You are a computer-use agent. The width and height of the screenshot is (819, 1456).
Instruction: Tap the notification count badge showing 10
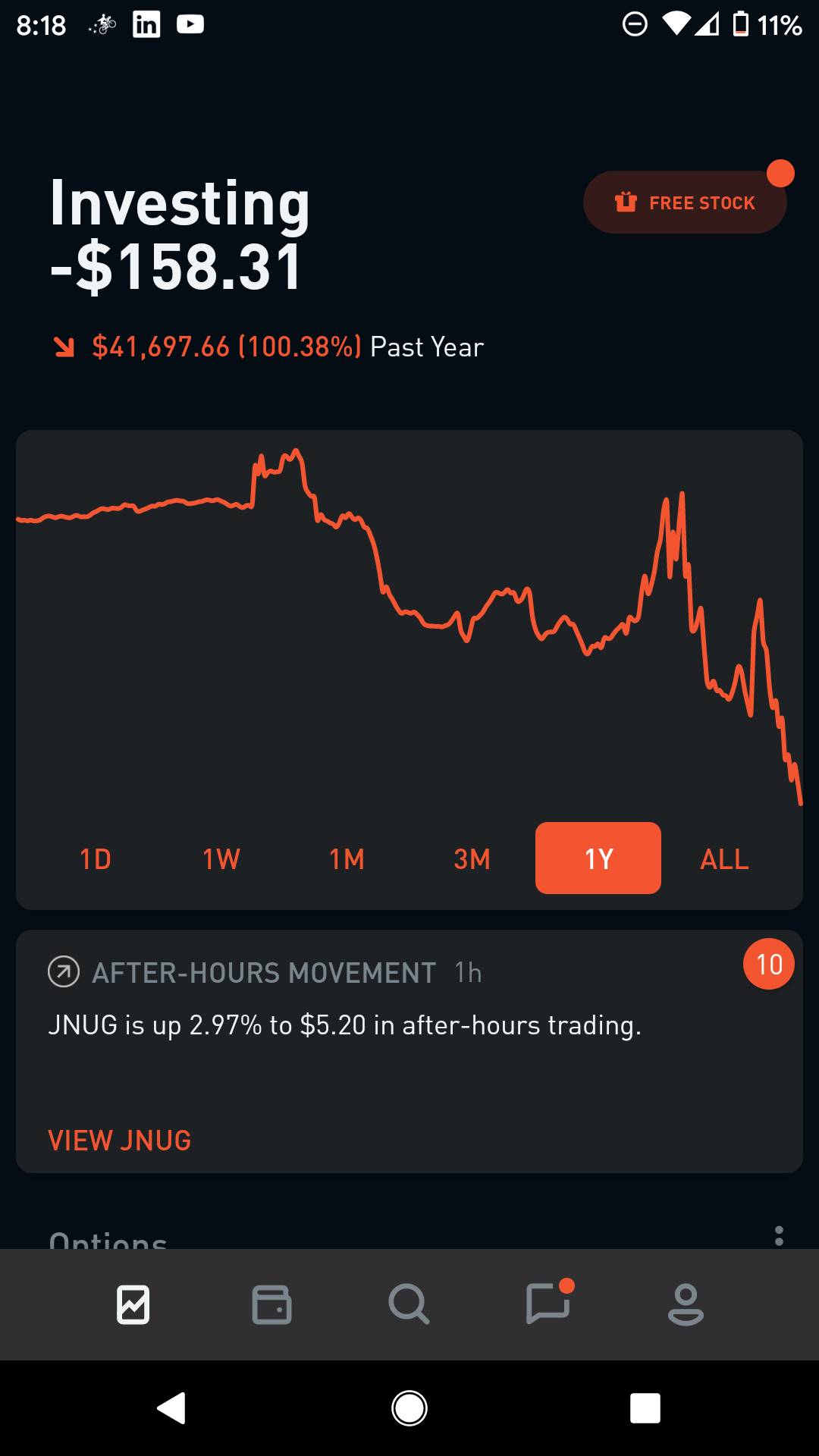coord(769,964)
